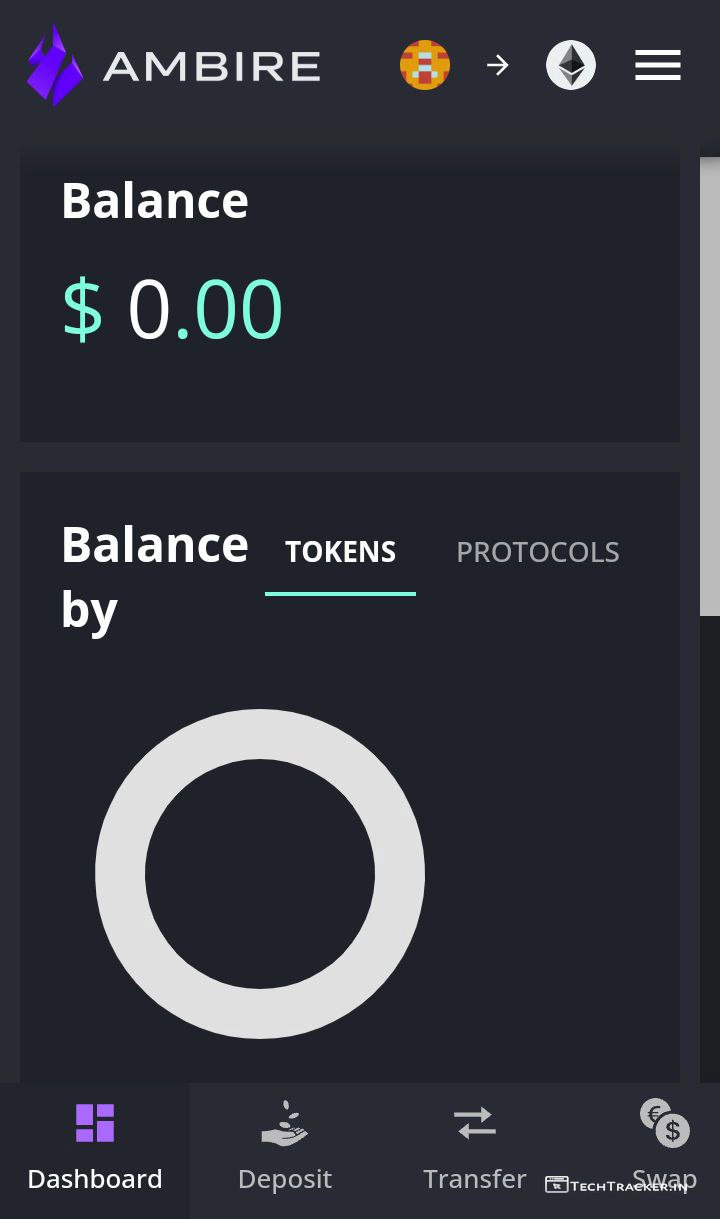This screenshot has height=1219, width=720.
Task: Open the Ethereum network selector
Action: pos(571,66)
